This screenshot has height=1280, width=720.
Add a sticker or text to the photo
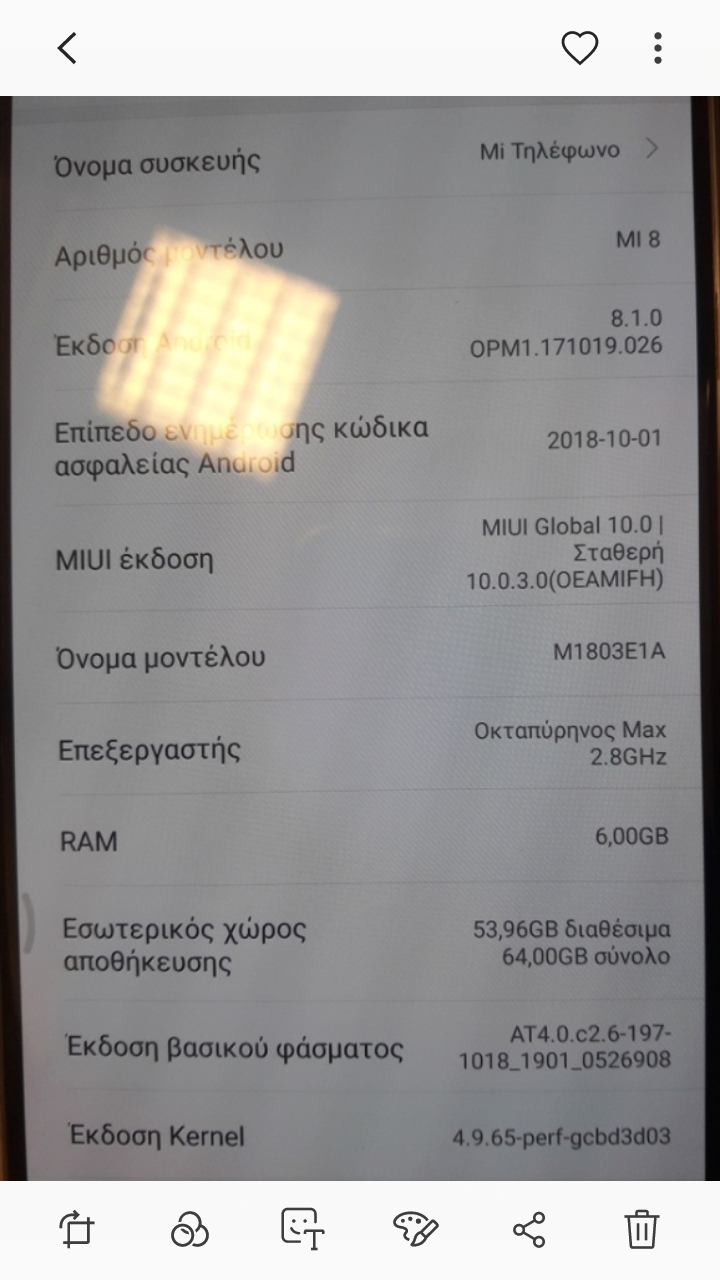pos(303,1228)
